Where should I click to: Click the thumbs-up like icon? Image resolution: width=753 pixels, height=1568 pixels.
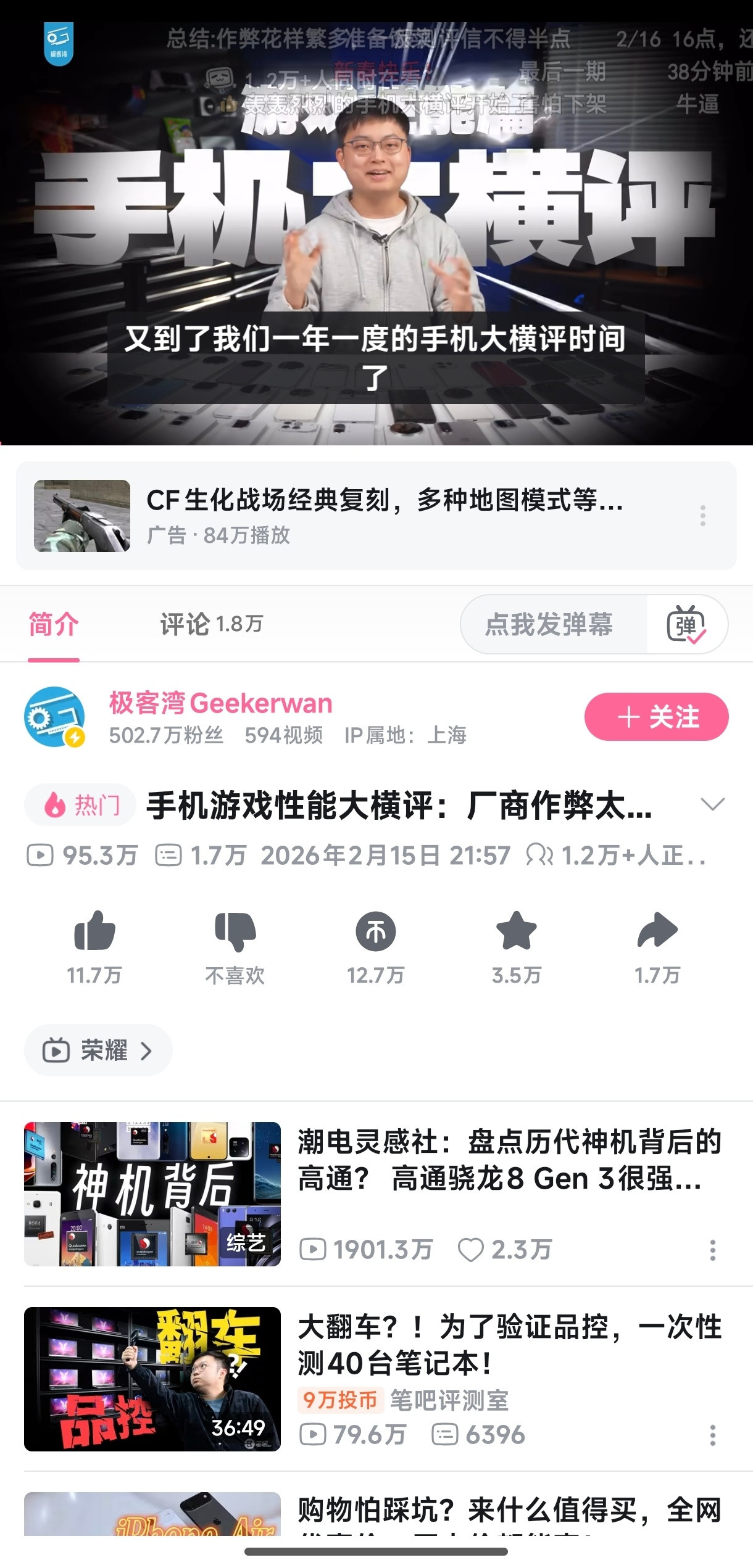(x=96, y=933)
